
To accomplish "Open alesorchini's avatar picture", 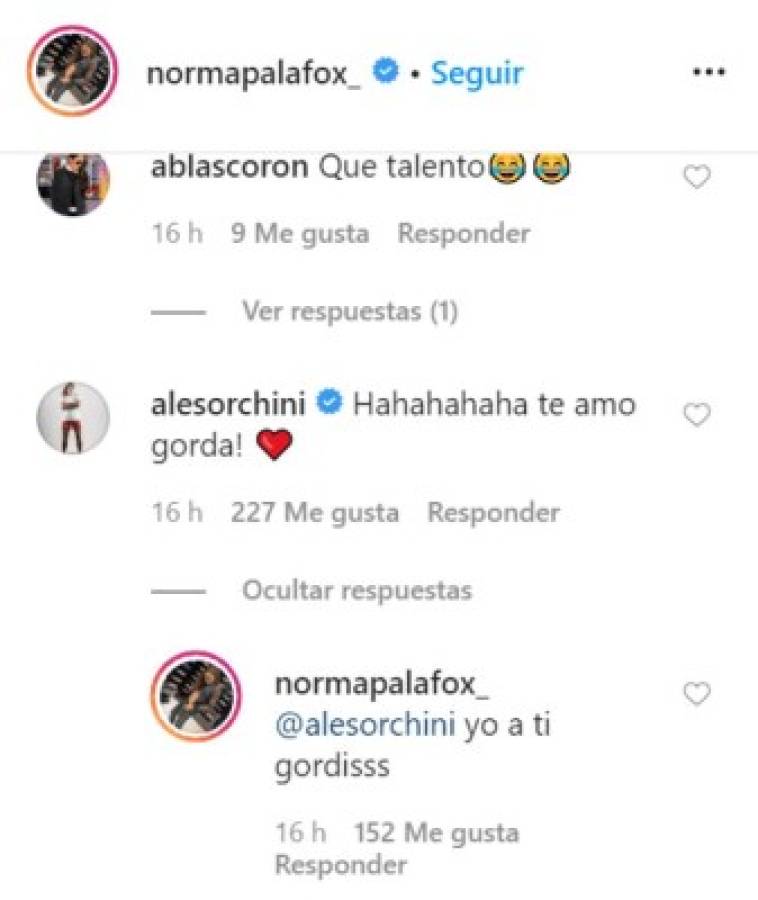I will tap(72, 417).
